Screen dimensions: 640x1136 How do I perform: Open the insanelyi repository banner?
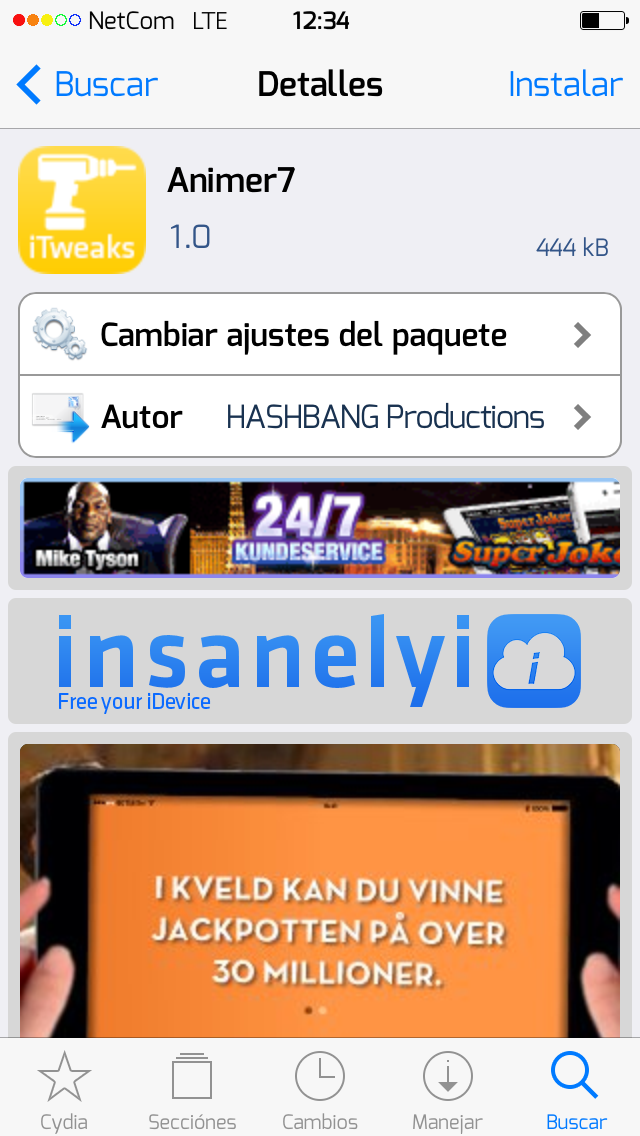[x=320, y=661]
